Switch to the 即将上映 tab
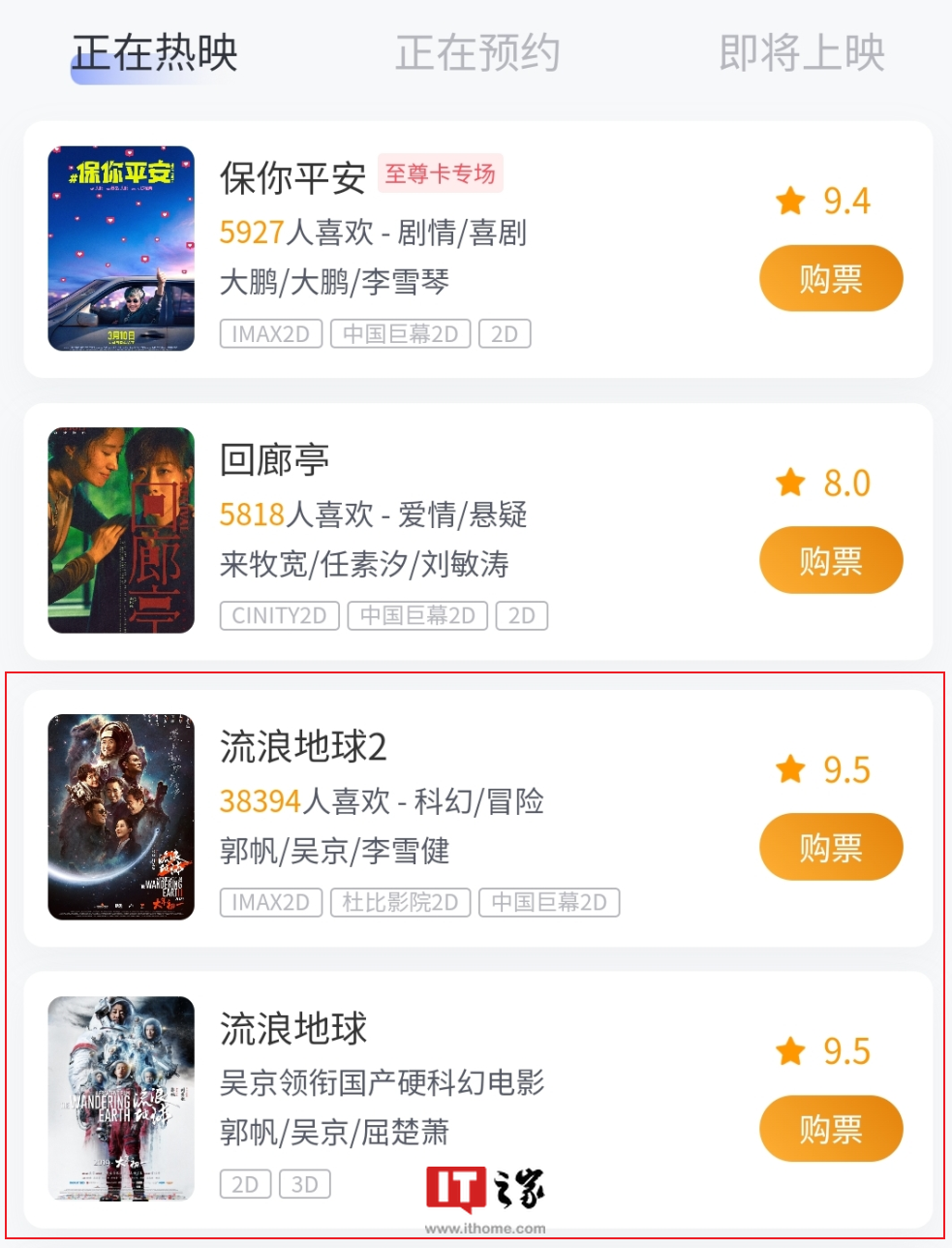952x1248 pixels. tap(801, 52)
